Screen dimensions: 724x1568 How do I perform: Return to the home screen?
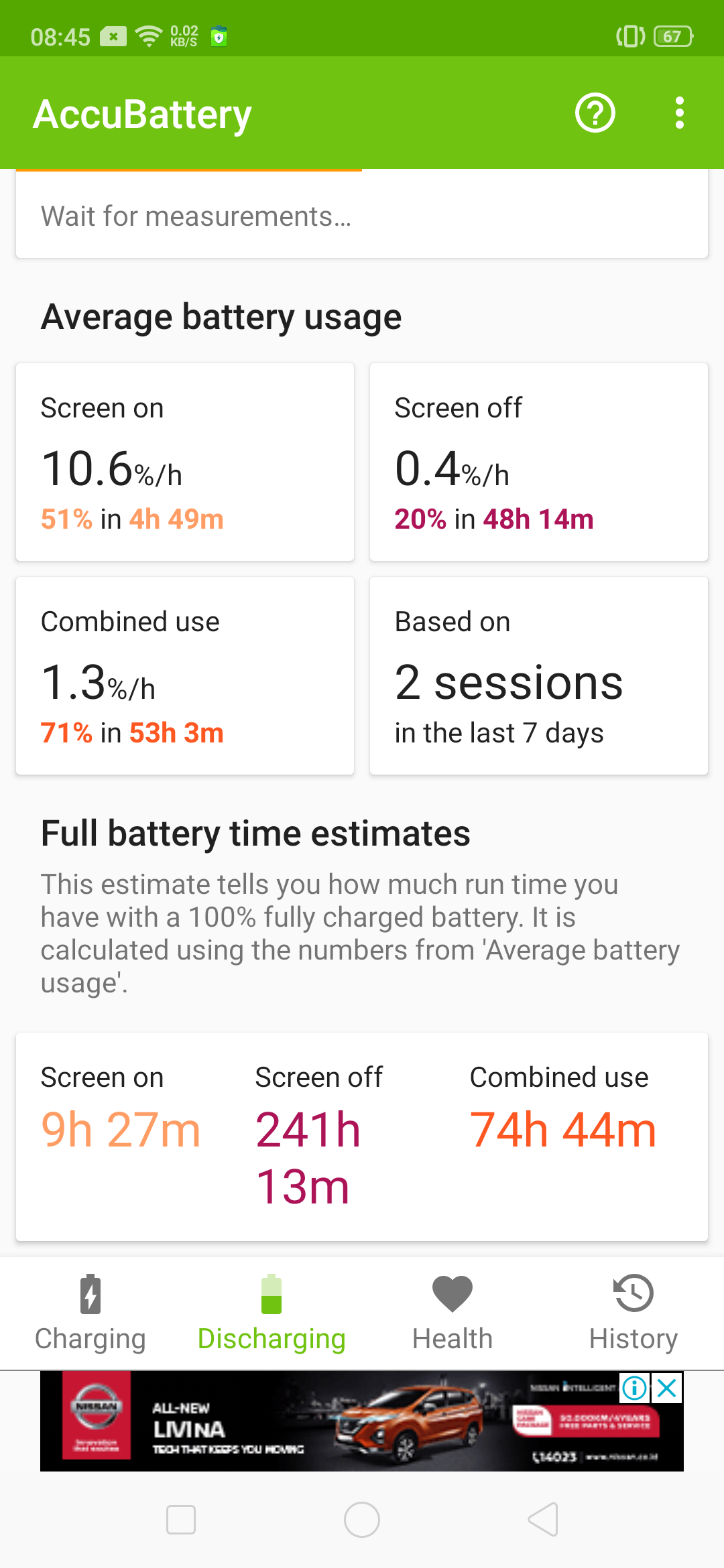[362, 1519]
